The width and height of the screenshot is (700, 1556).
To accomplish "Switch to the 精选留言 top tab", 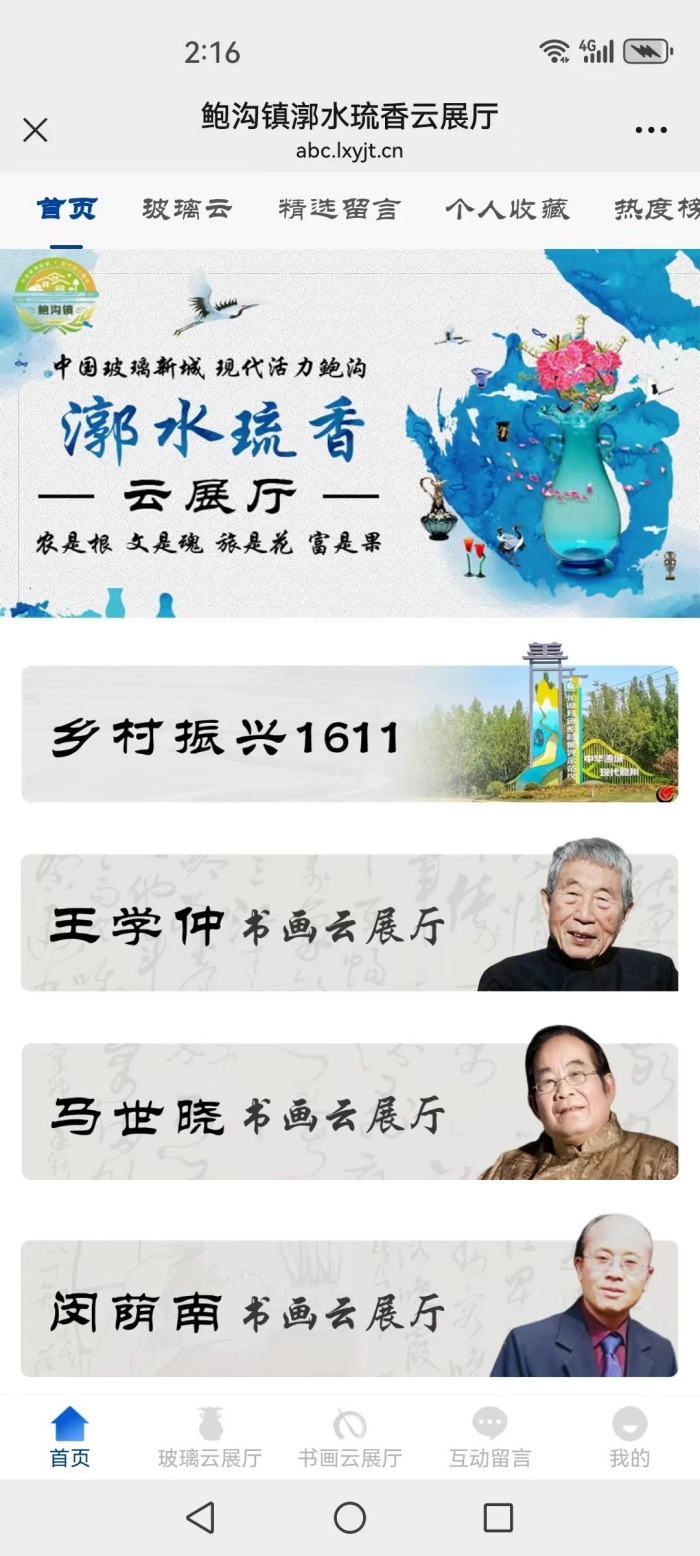I will tap(339, 209).
